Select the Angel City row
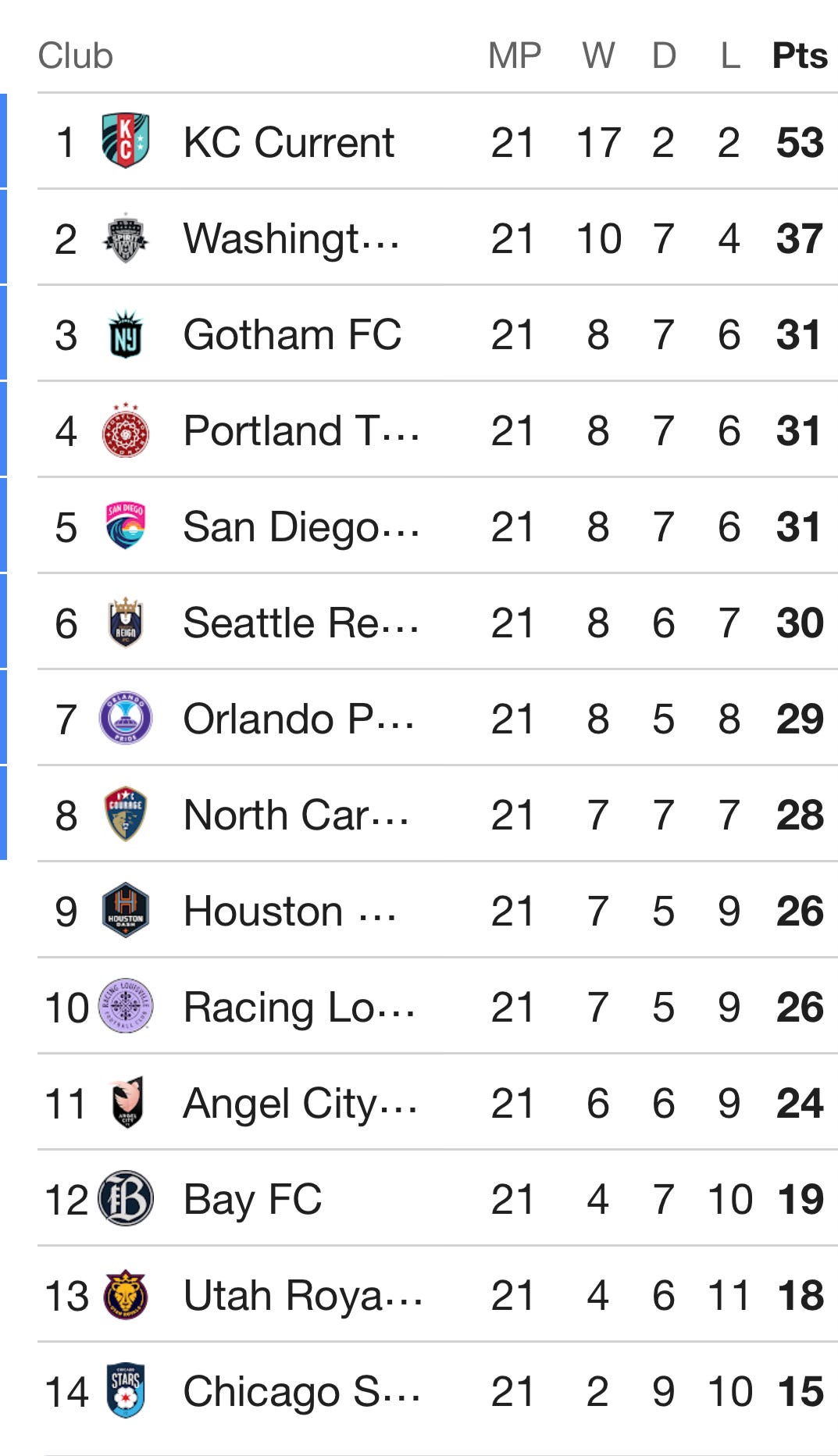The image size is (838, 1456). click(x=300, y=1103)
